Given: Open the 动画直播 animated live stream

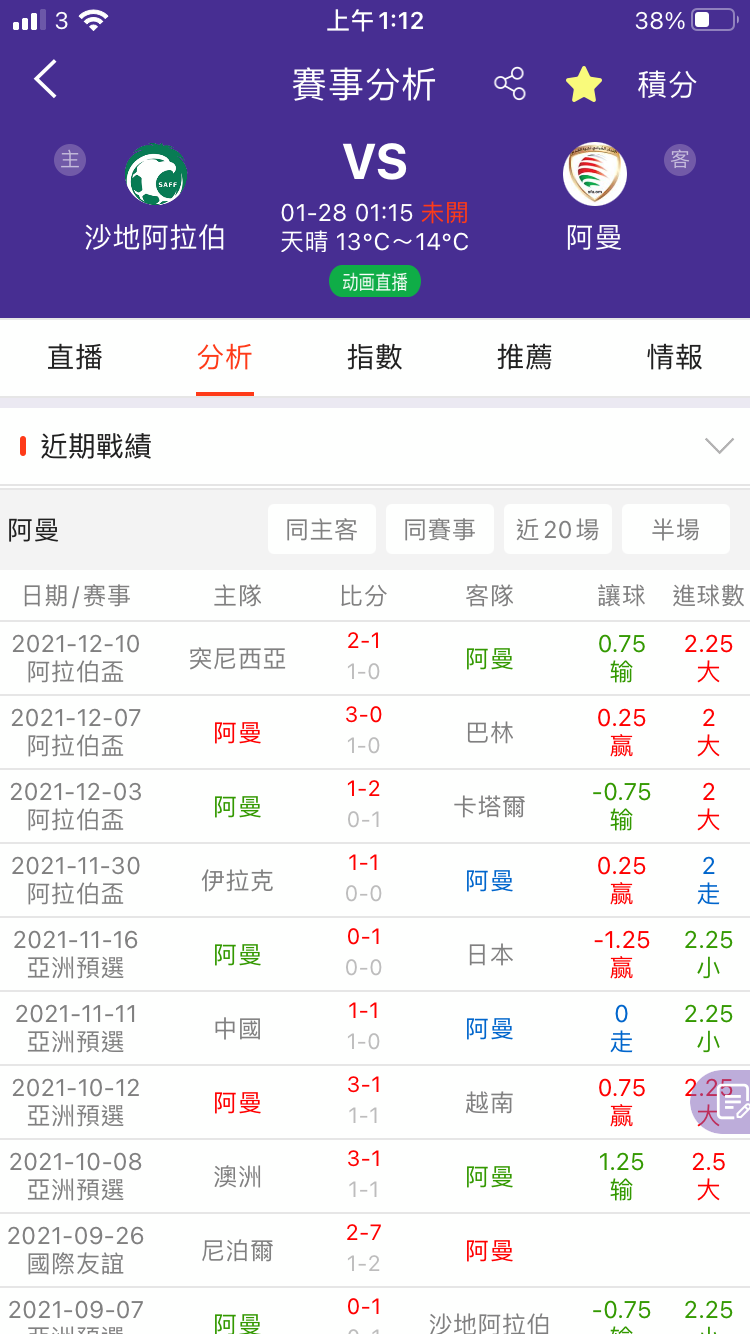Looking at the screenshot, I should (375, 282).
